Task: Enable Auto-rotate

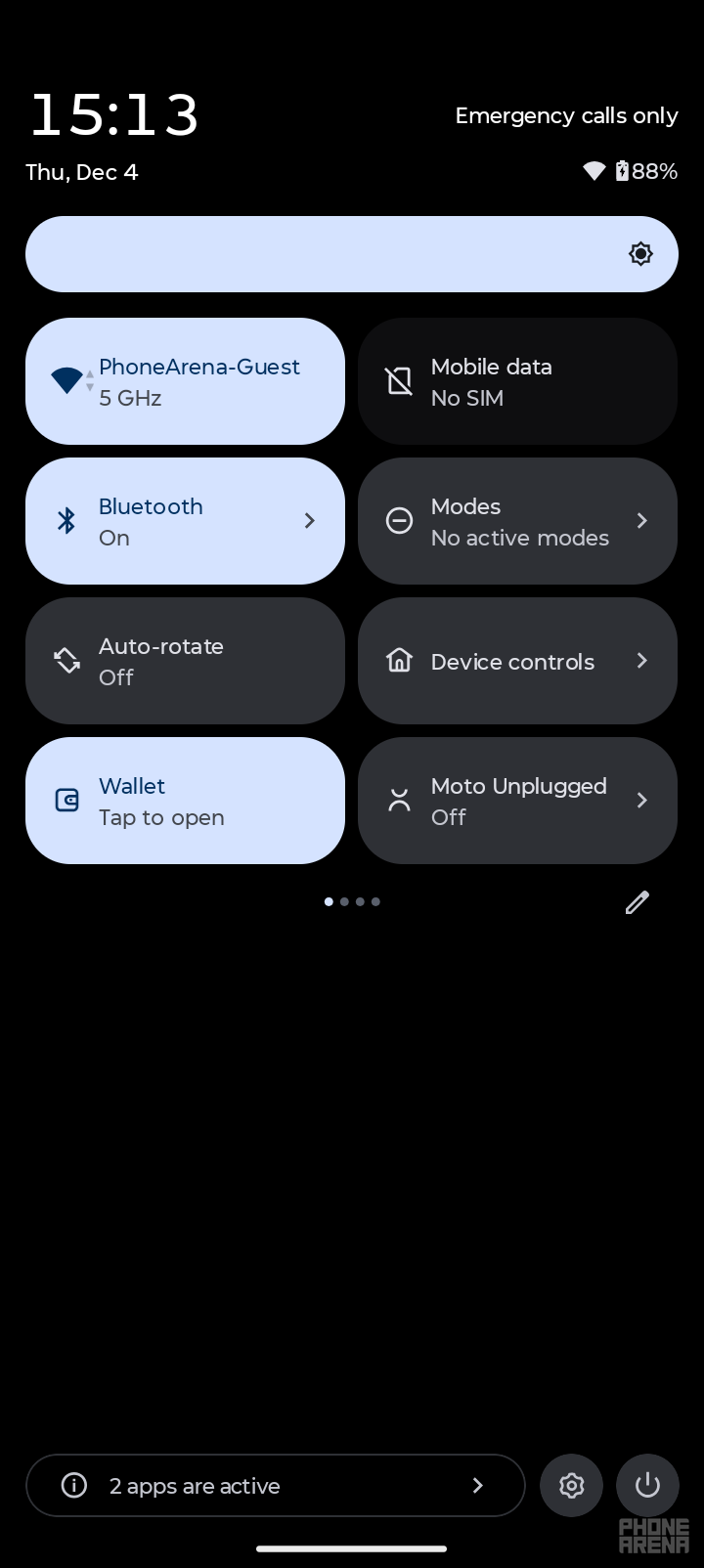Action: 185,661
